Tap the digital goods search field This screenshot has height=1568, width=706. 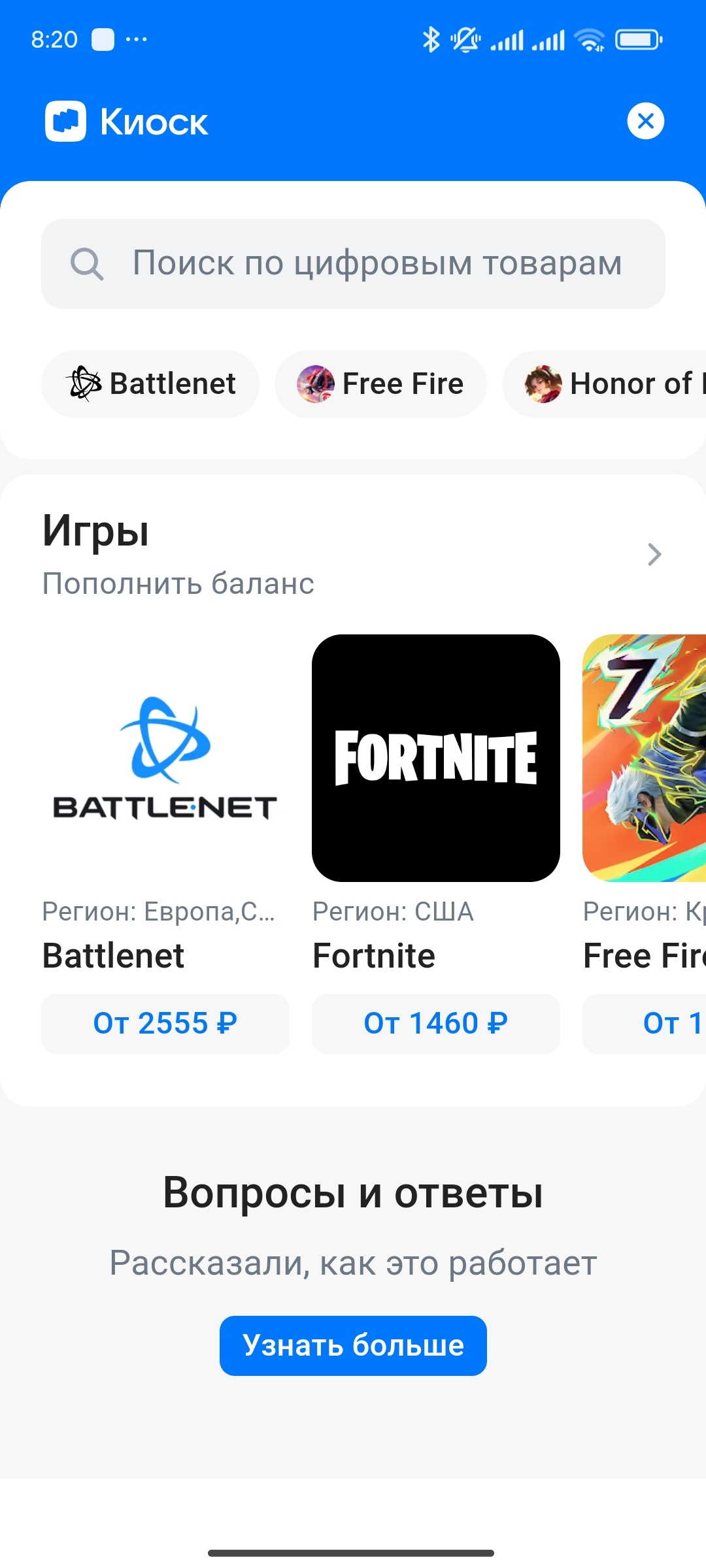(x=353, y=263)
